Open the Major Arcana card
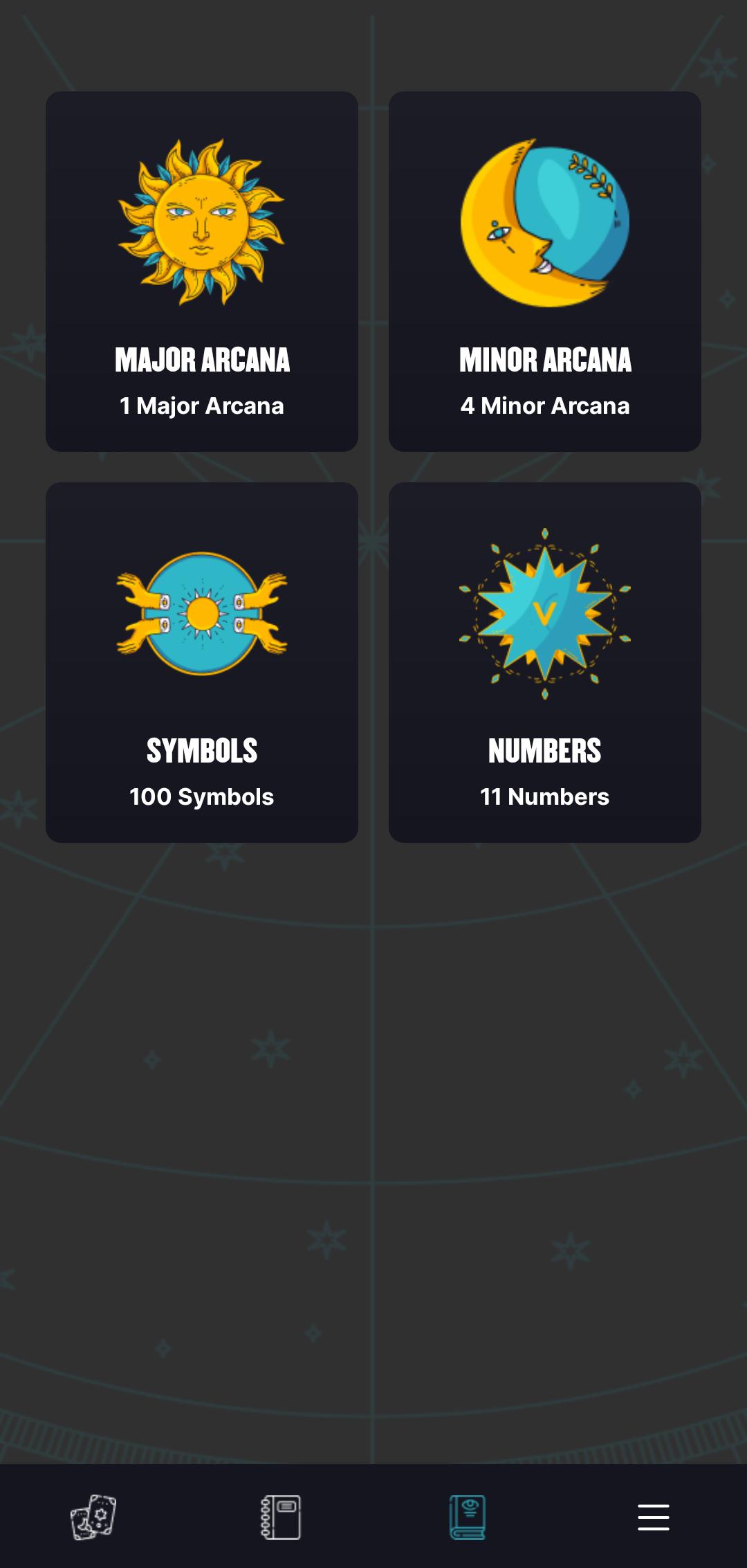747x1568 pixels. click(x=202, y=271)
